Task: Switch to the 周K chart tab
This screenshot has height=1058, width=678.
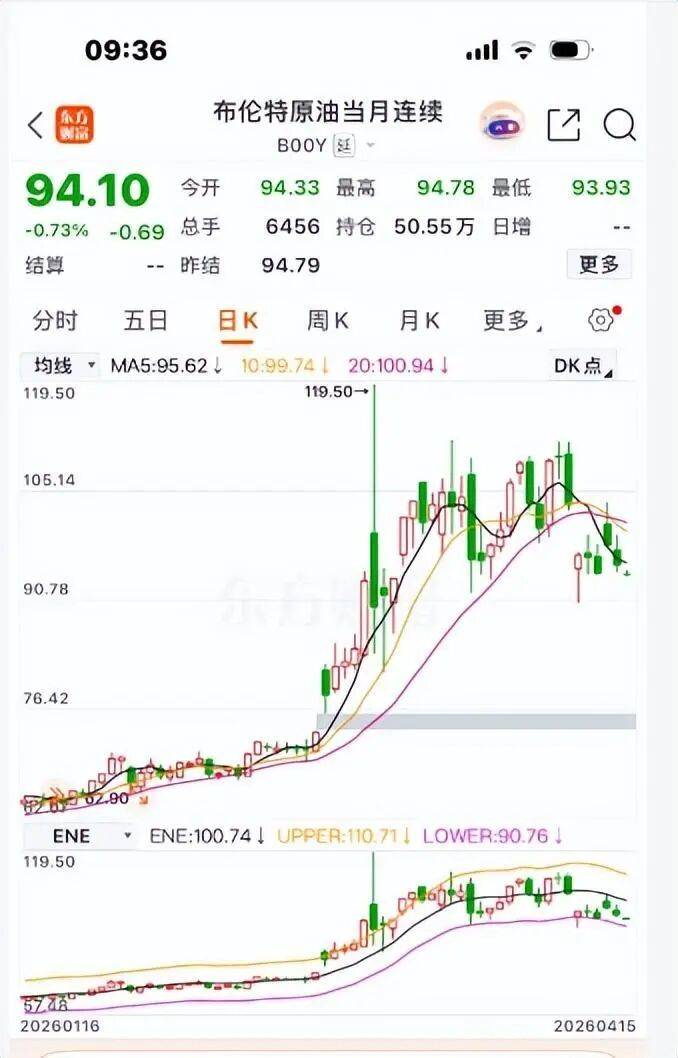Action: pyautogui.click(x=328, y=321)
